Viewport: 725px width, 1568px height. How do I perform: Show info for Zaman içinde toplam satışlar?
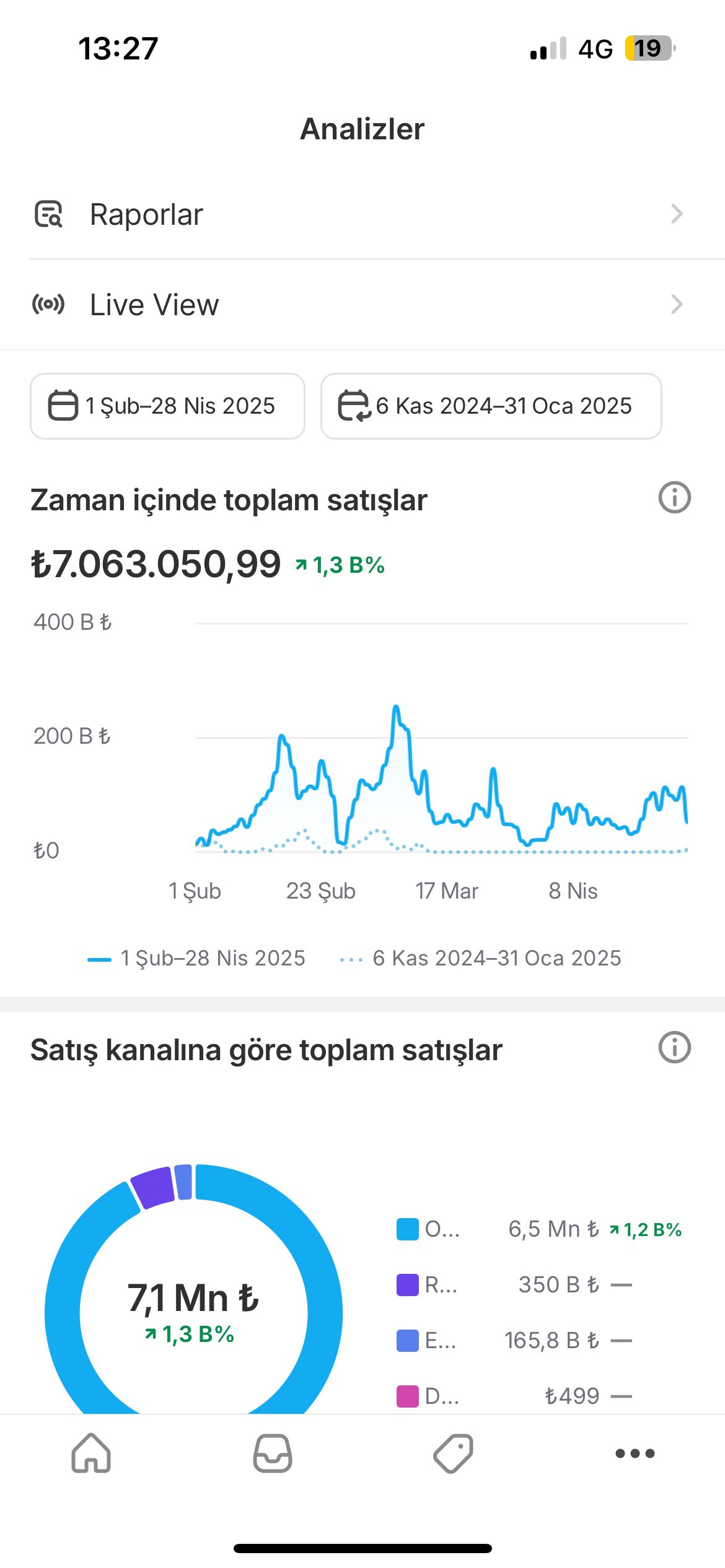pos(674,497)
